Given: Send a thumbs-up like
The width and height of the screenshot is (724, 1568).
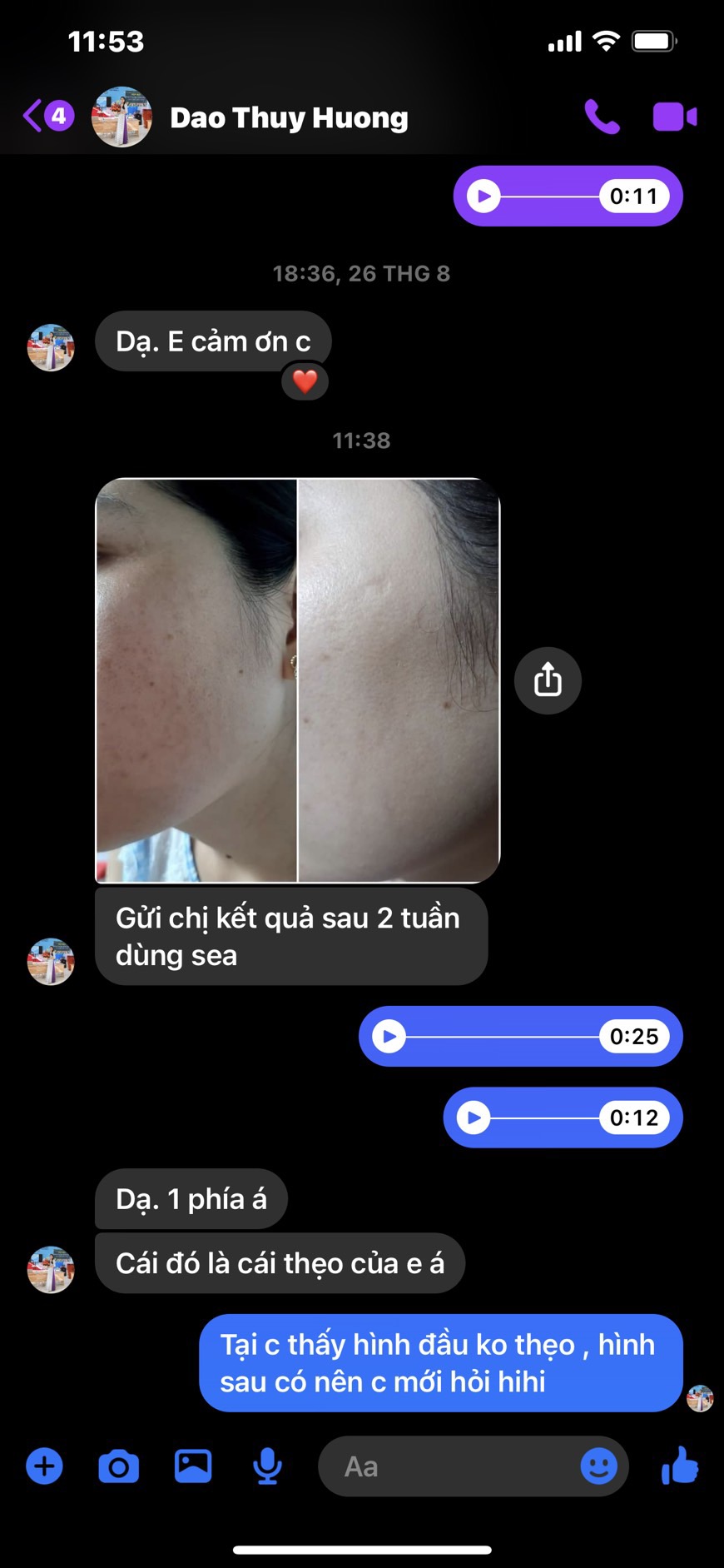Looking at the screenshot, I should point(680,1466).
